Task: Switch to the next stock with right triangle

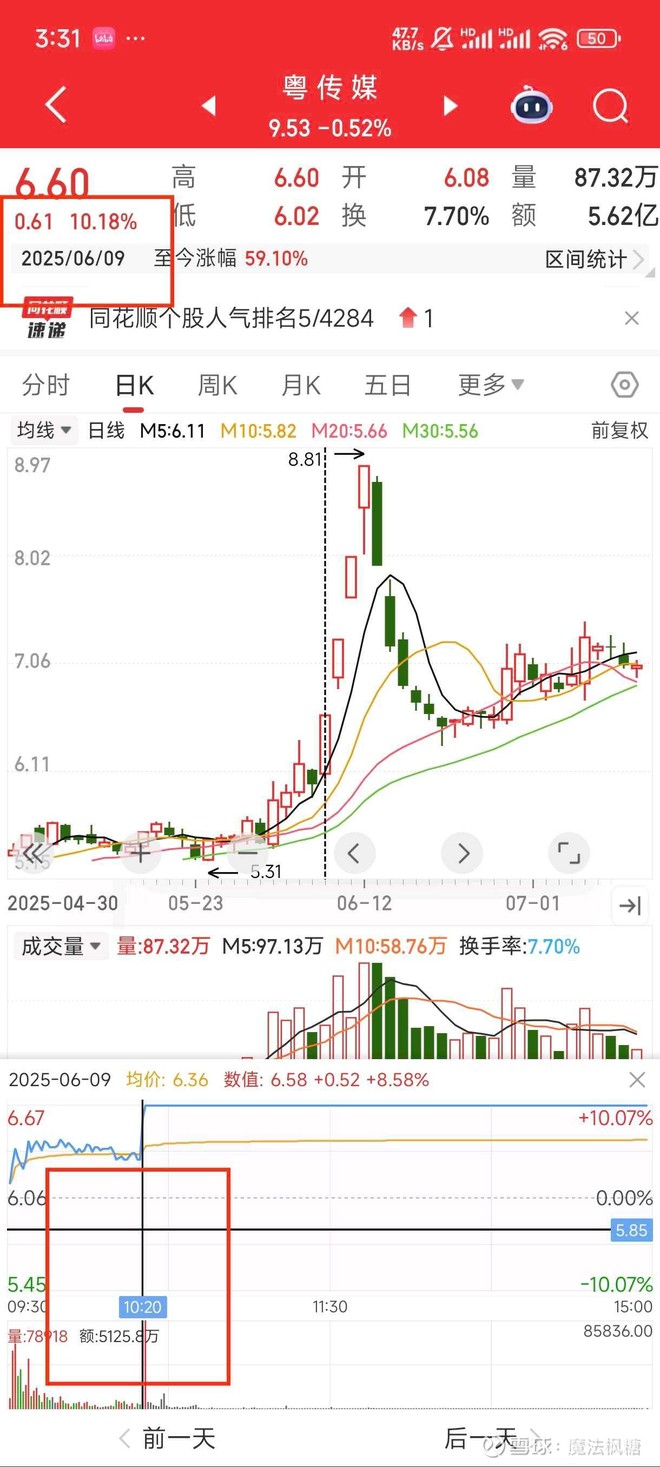Action: click(450, 106)
